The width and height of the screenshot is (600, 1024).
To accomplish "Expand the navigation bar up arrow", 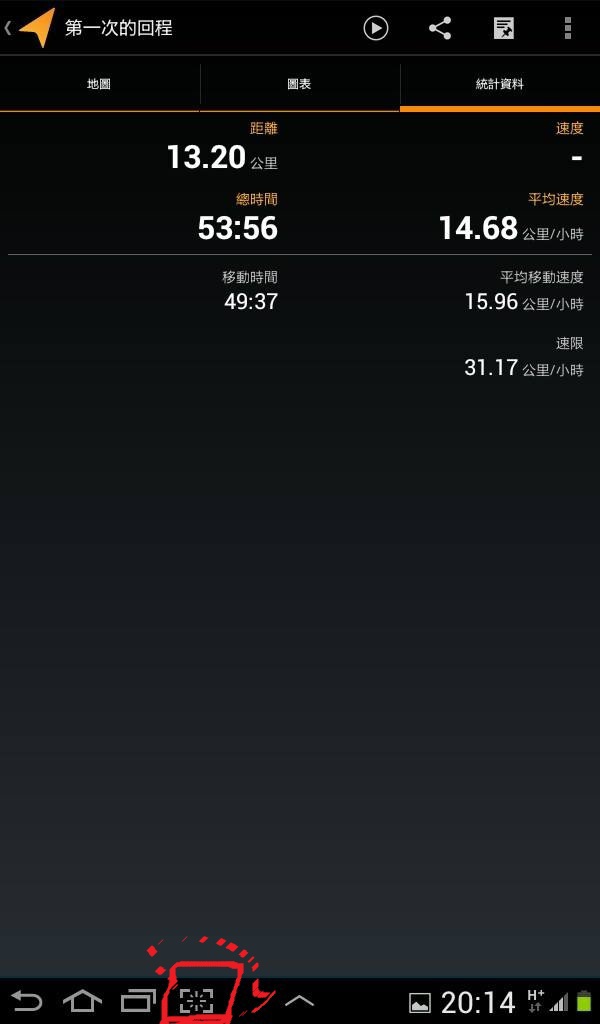I will (299, 1001).
